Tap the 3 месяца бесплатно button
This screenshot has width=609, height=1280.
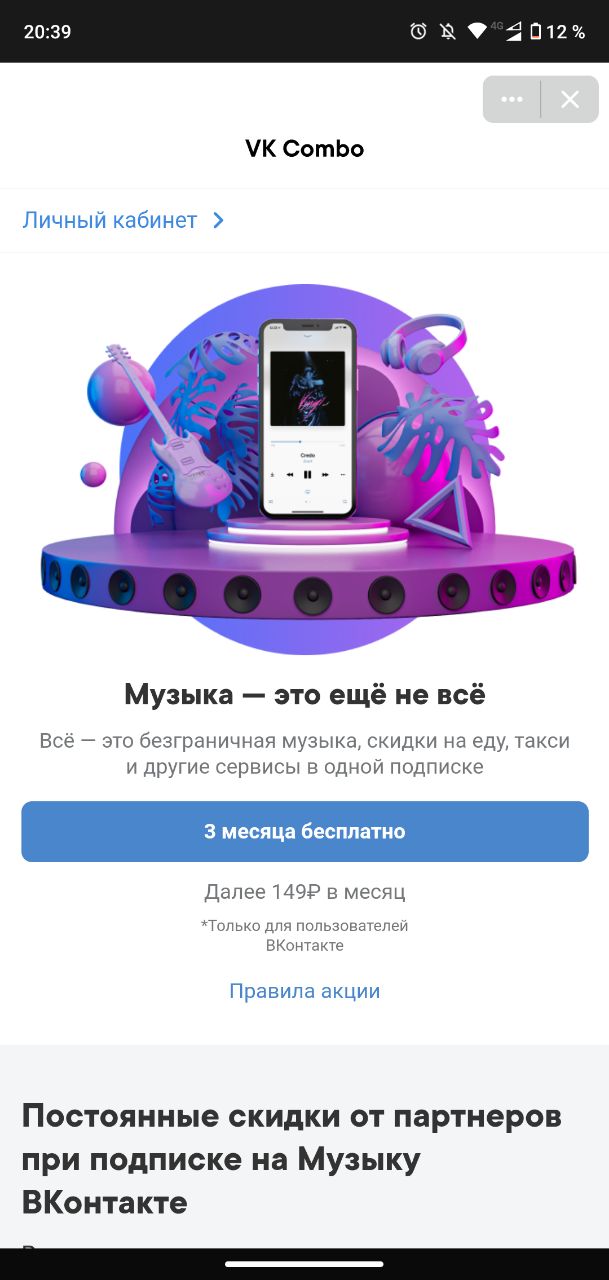click(304, 831)
